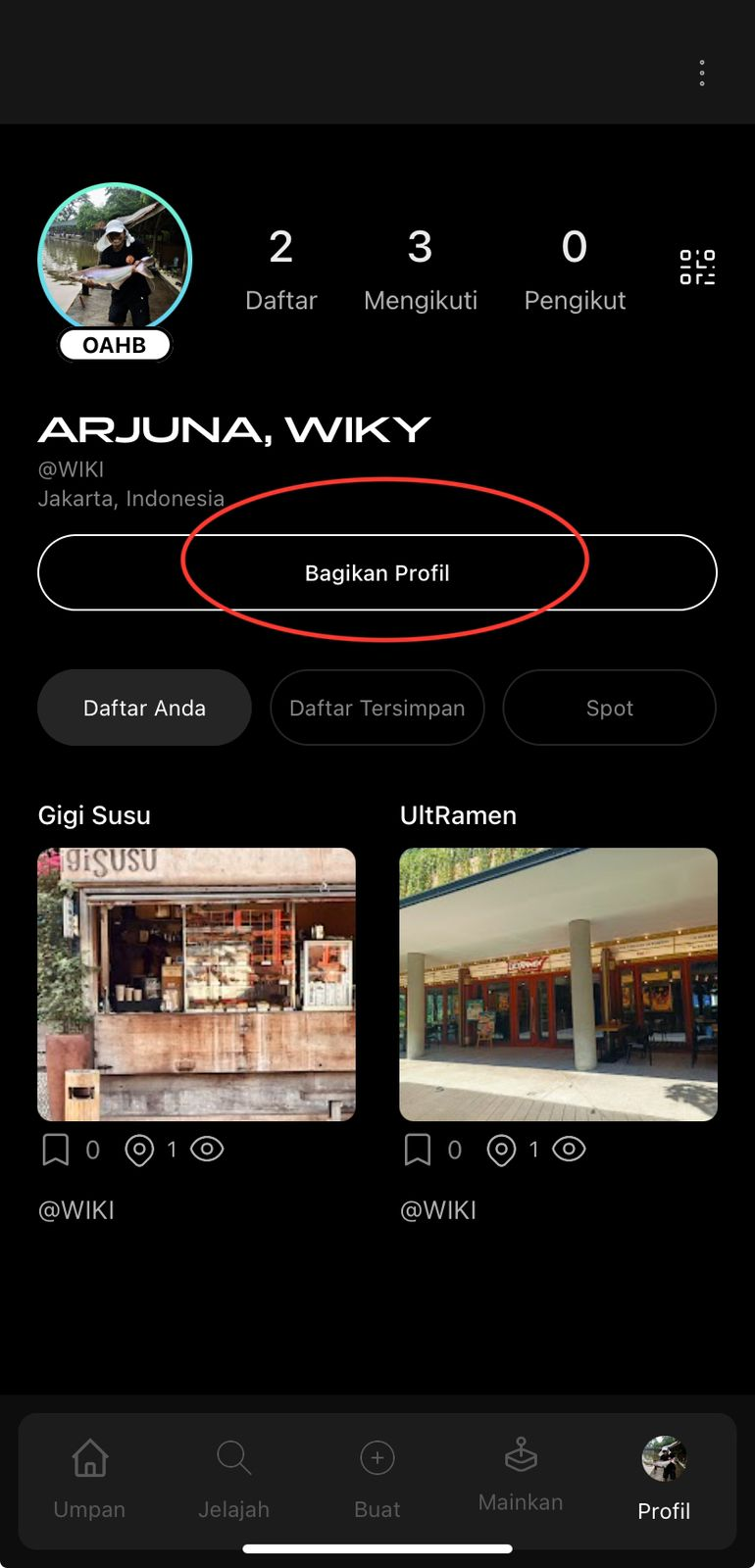
Task: Switch to Daftar Tersimpan tab
Action: coord(377,708)
